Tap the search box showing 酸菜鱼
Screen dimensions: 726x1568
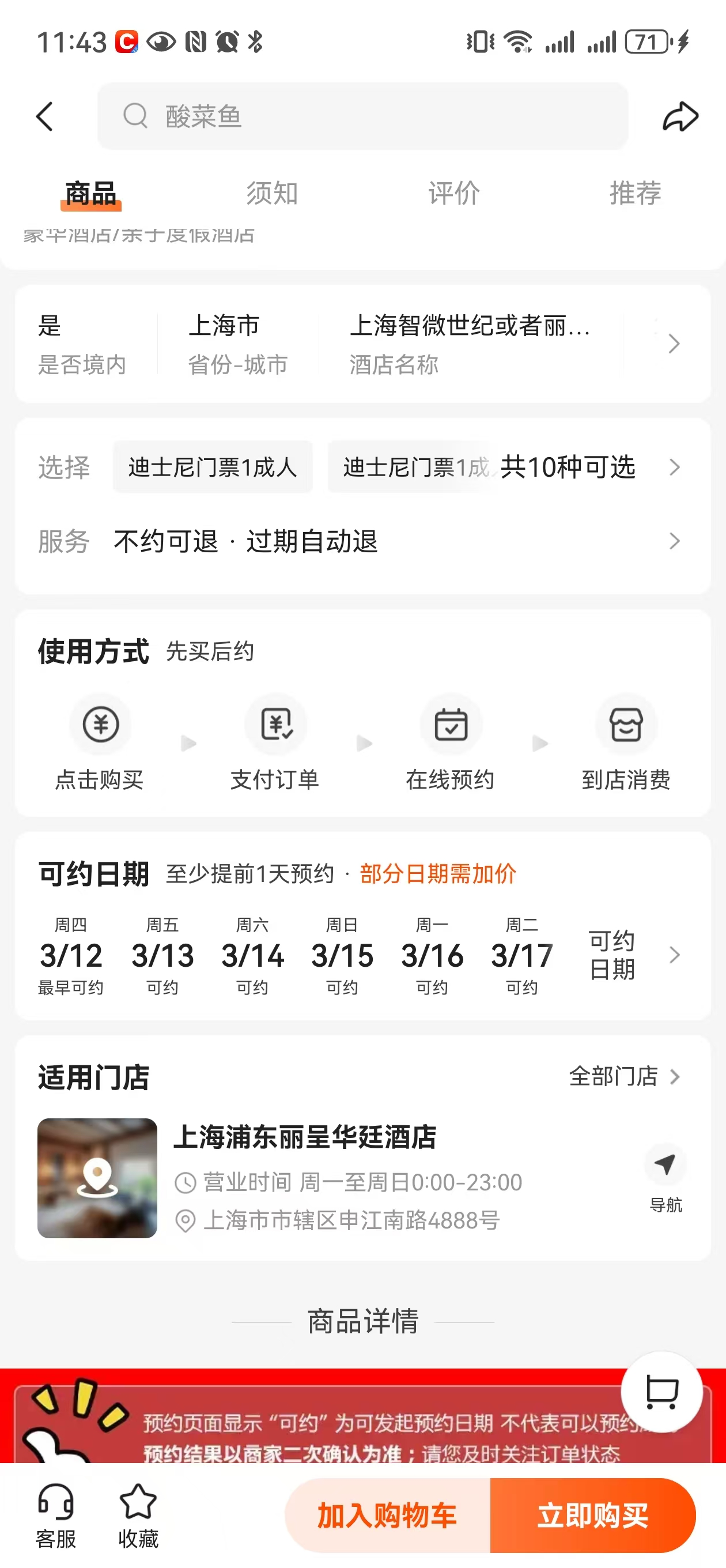pos(362,116)
